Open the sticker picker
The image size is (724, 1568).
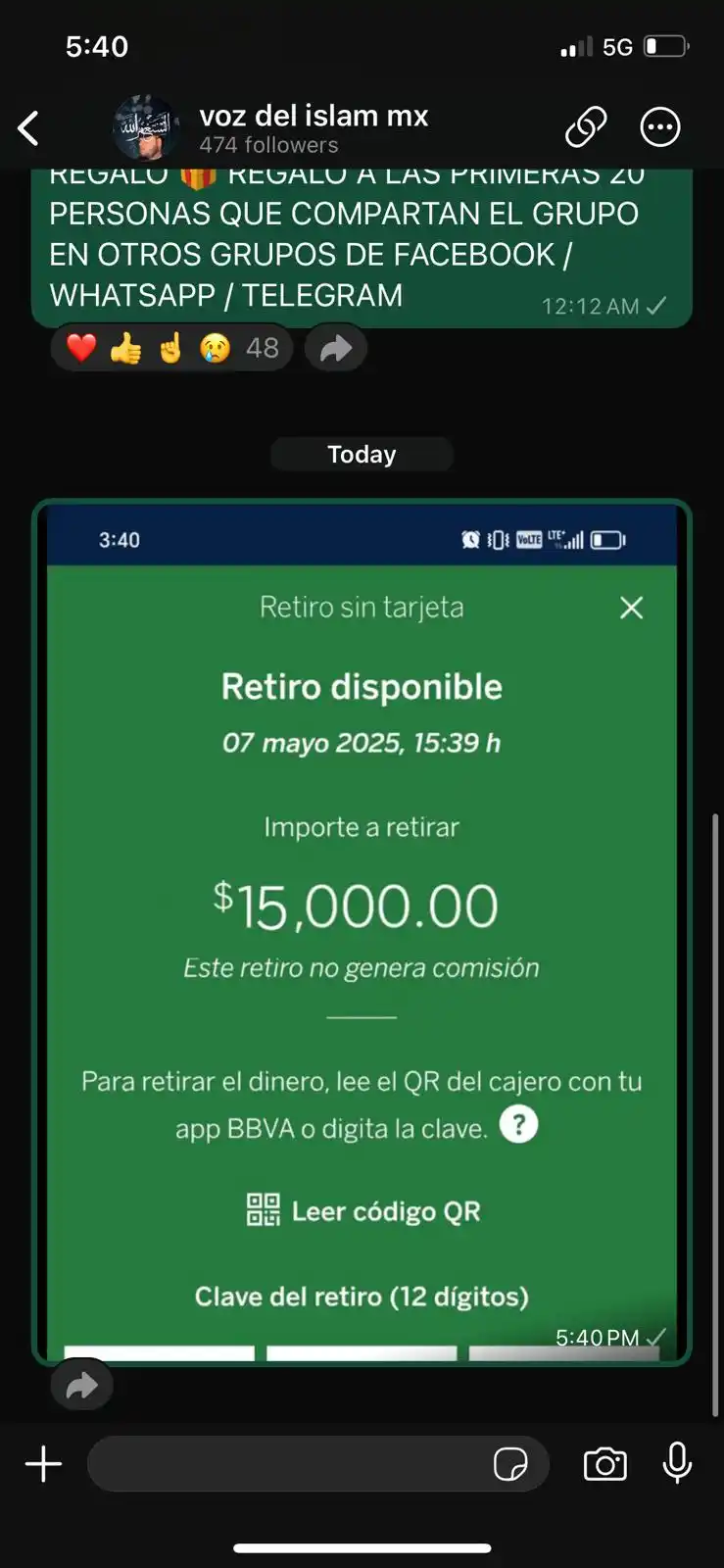pyautogui.click(x=510, y=1464)
